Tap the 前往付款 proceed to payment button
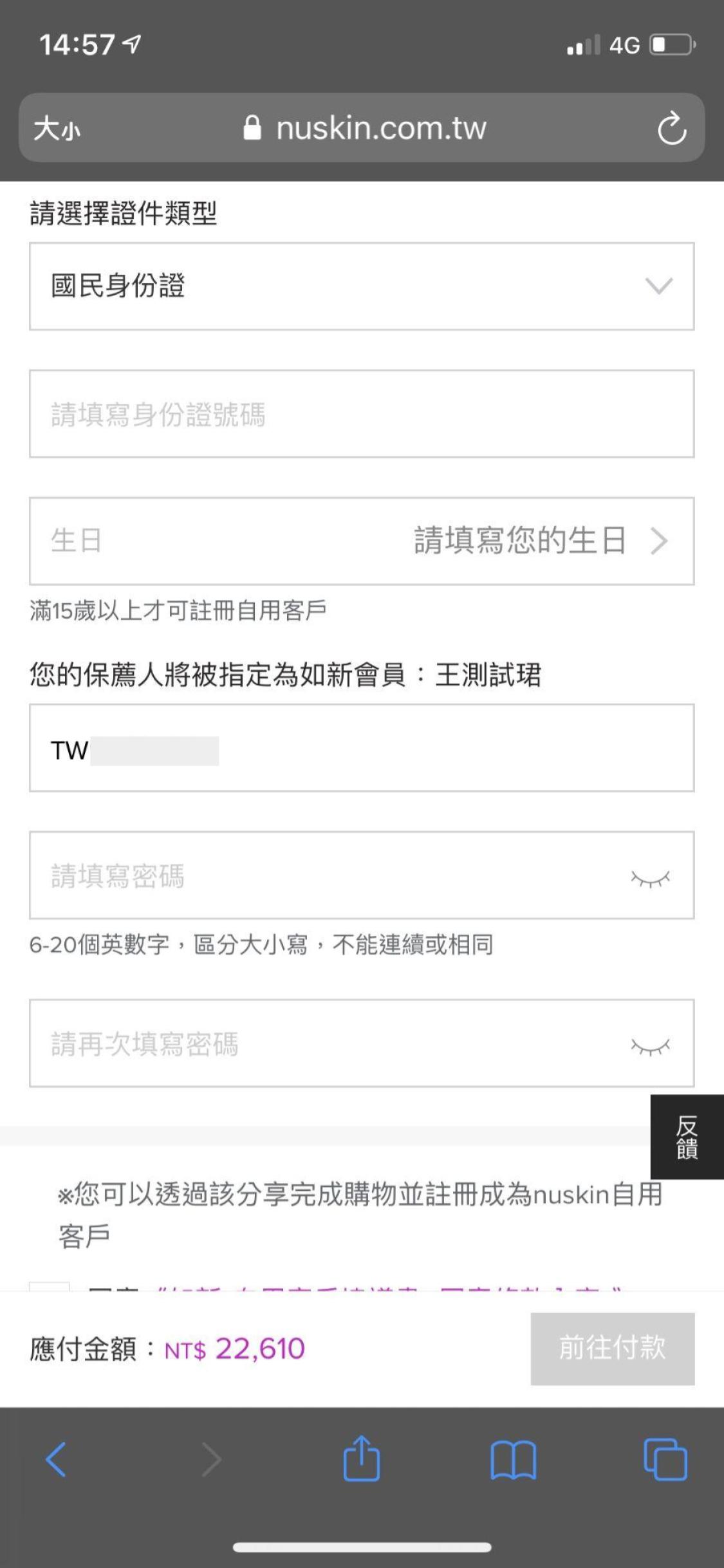This screenshot has height=1568, width=724. (613, 1348)
